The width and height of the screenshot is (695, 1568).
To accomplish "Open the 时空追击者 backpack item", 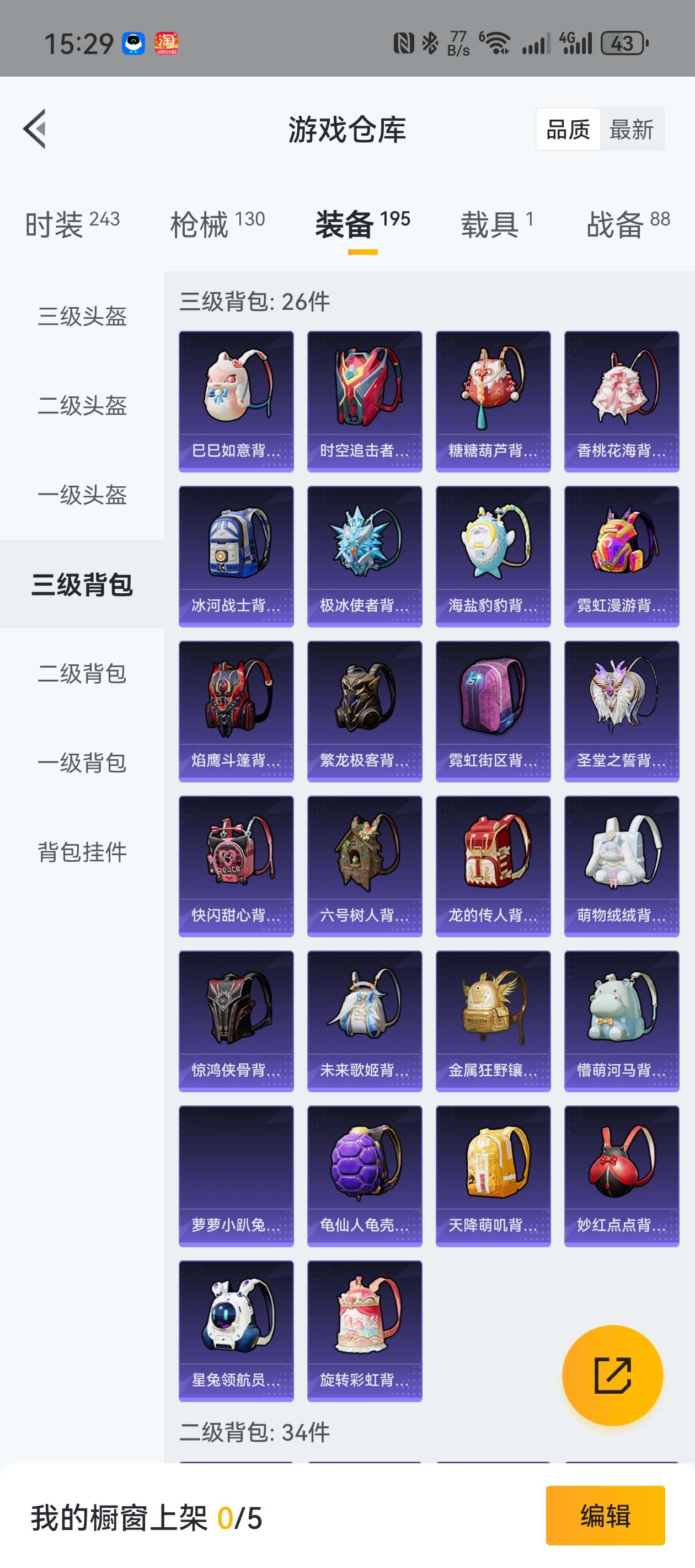I will (x=364, y=401).
